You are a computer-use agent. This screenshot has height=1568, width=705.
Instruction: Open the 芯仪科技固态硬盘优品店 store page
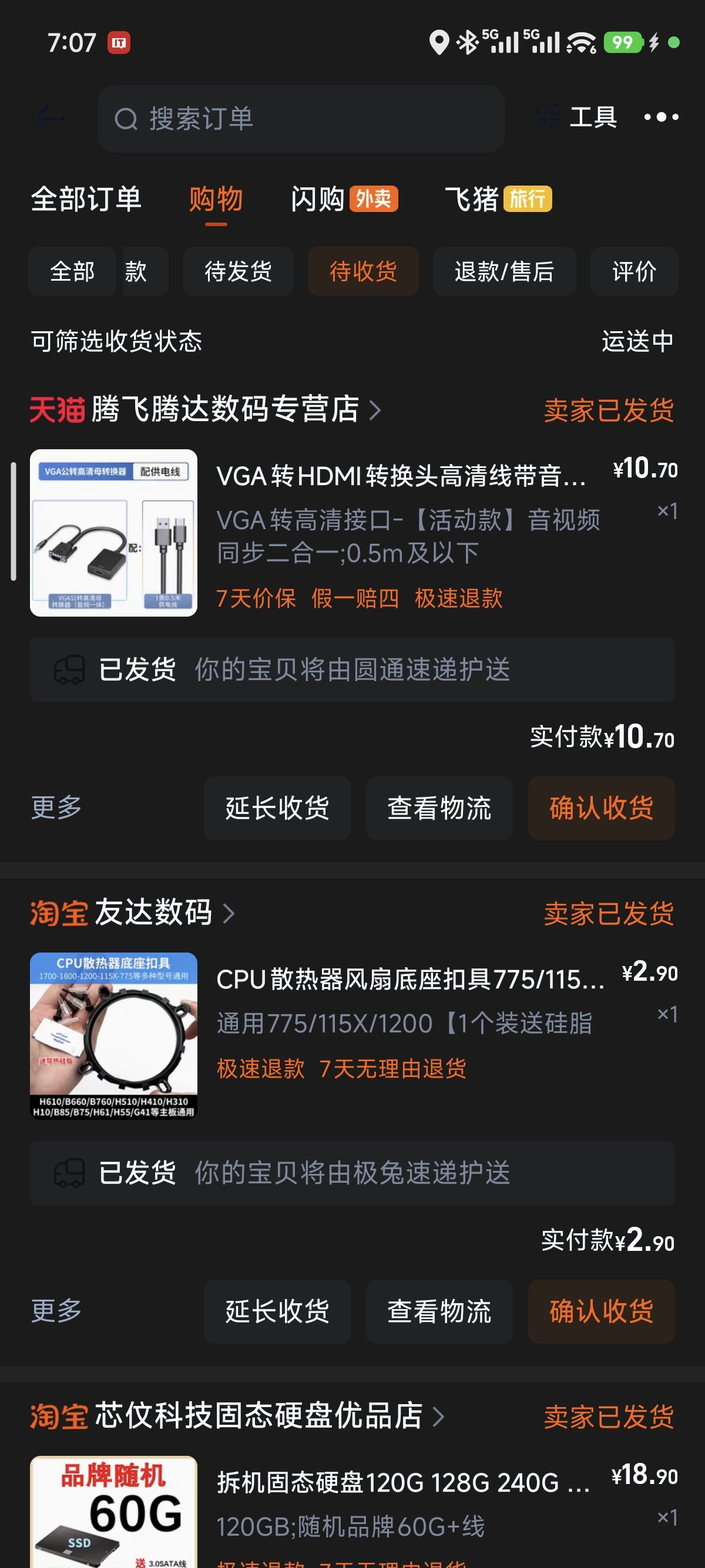coord(258,1416)
